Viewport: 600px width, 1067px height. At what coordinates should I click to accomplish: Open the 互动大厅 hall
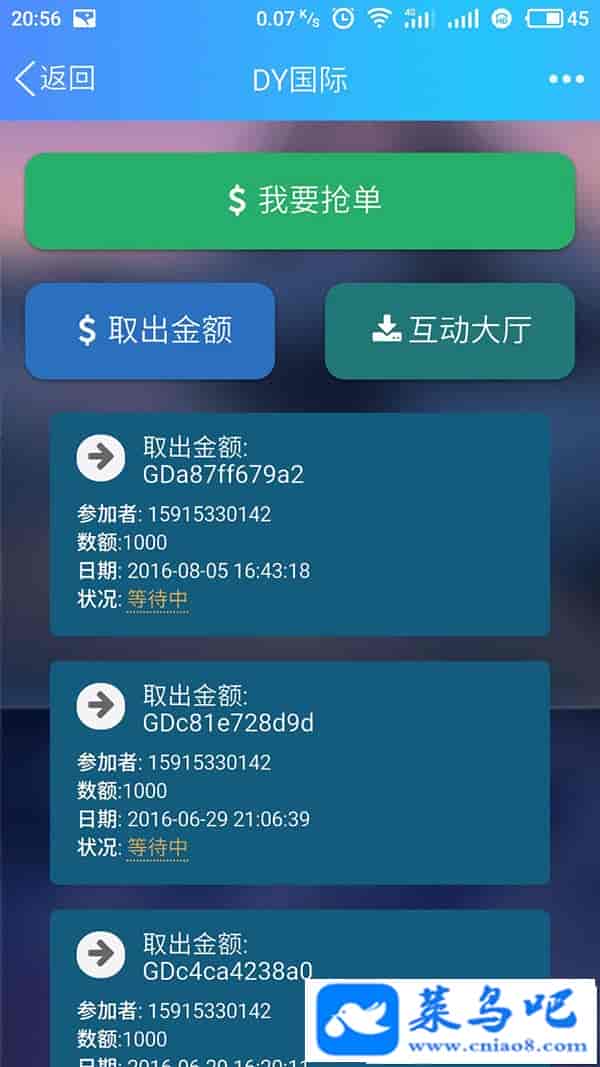pos(450,331)
